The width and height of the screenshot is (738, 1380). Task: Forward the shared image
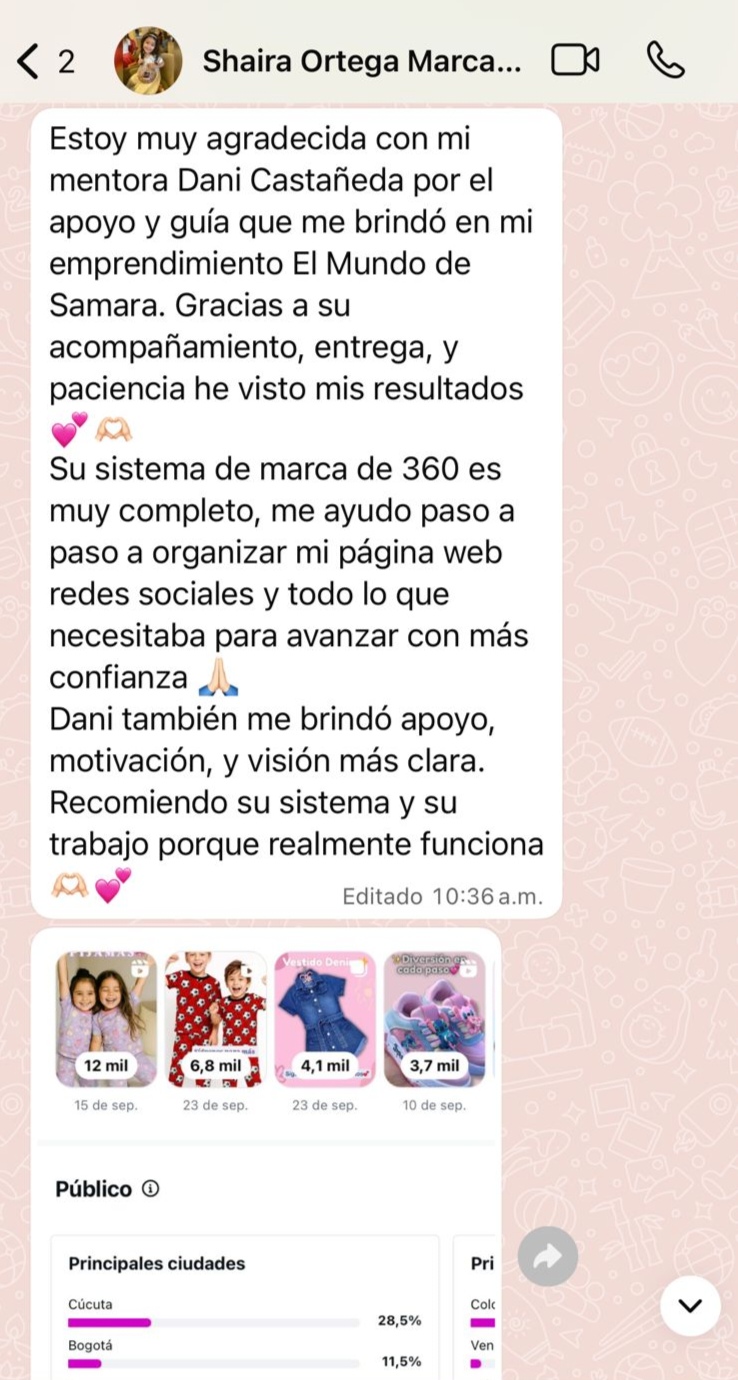[x=548, y=1256]
